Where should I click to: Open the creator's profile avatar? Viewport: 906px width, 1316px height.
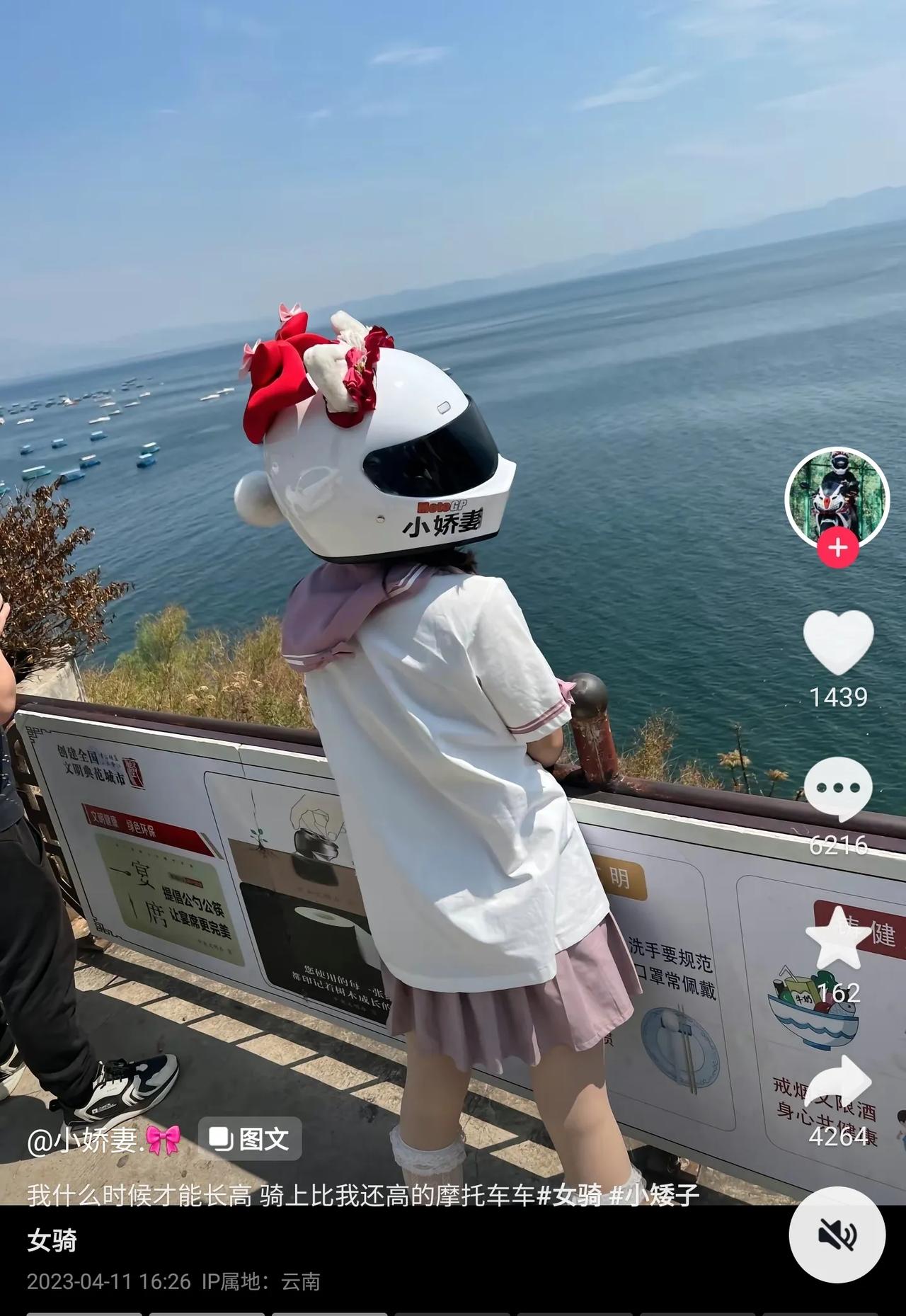(837, 496)
